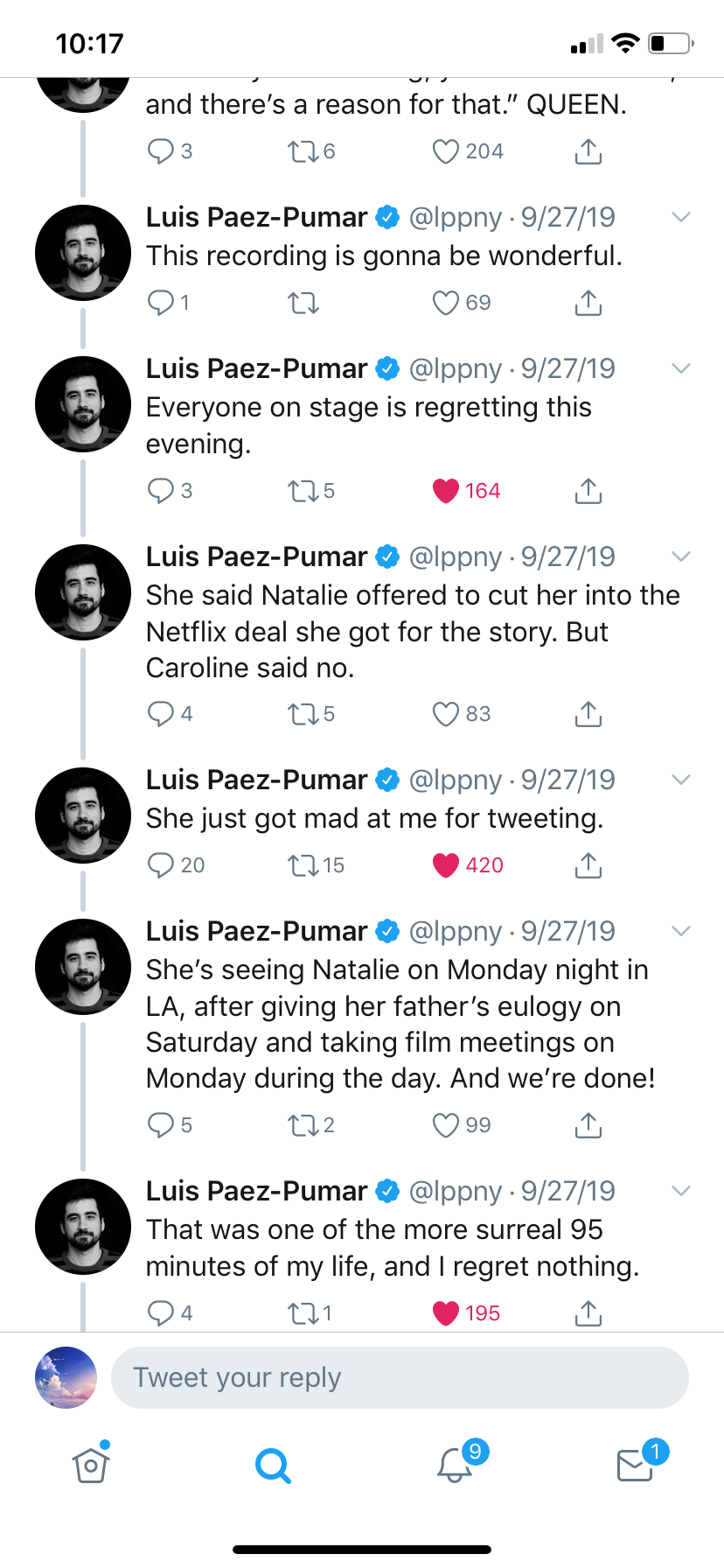This screenshot has width=724, height=1568.
Task: Like the "QUEEN." tweet with 204 likes
Action: point(446,151)
